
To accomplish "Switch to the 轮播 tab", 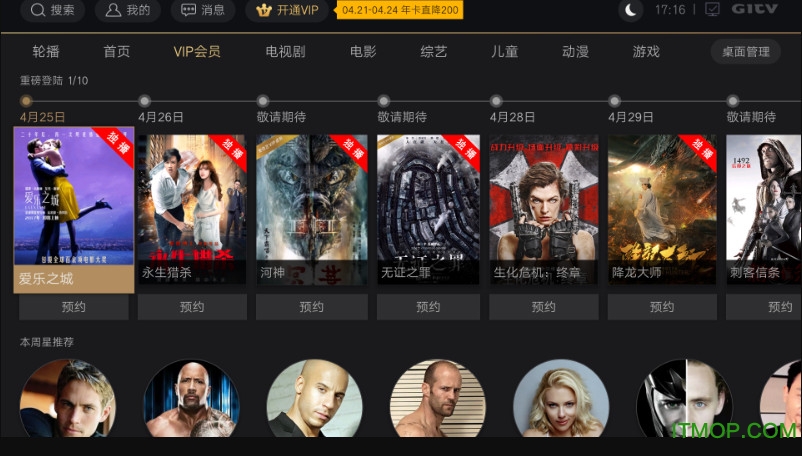I will [46, 51].
